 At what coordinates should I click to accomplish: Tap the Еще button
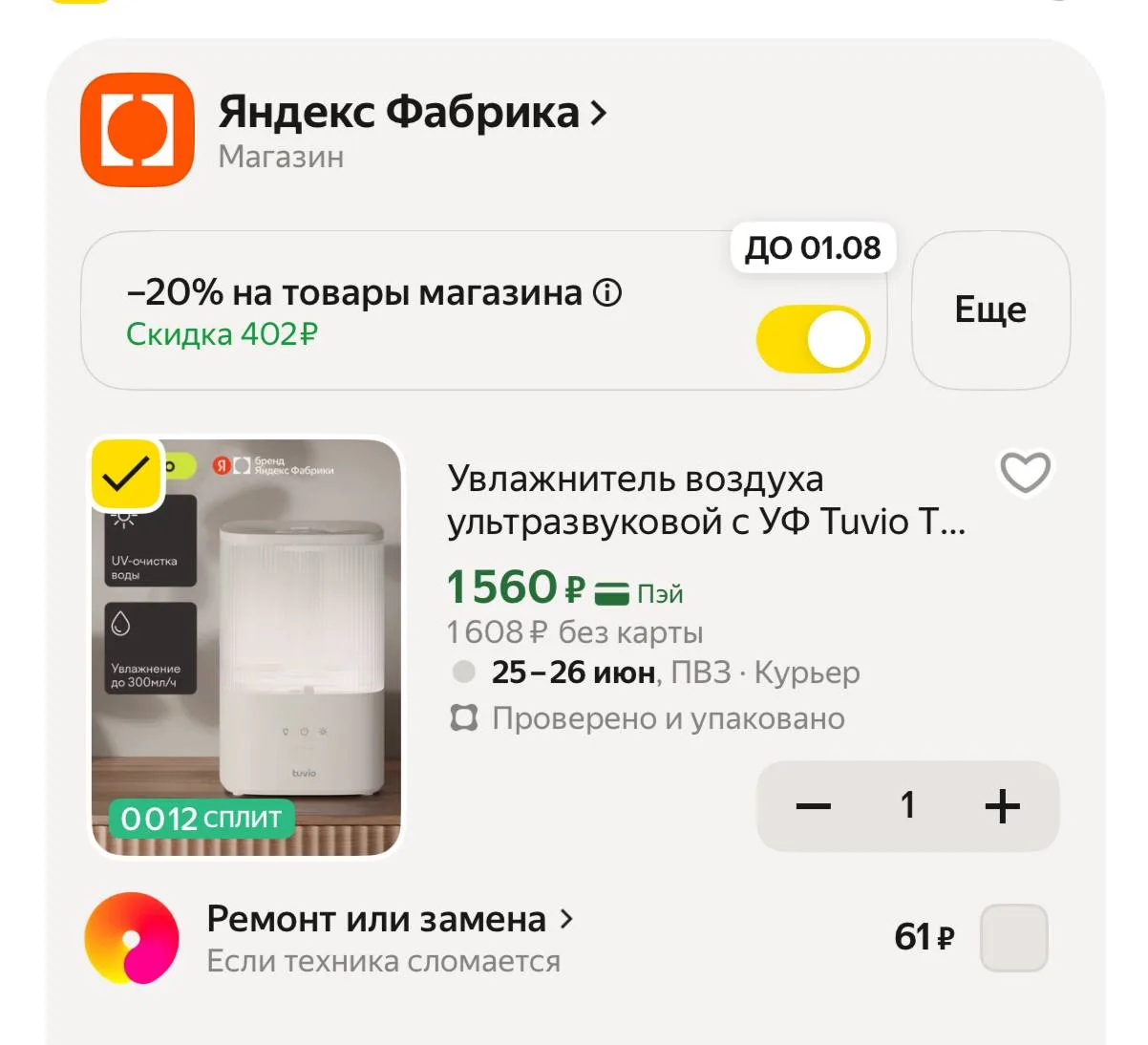tap(990, 310)
